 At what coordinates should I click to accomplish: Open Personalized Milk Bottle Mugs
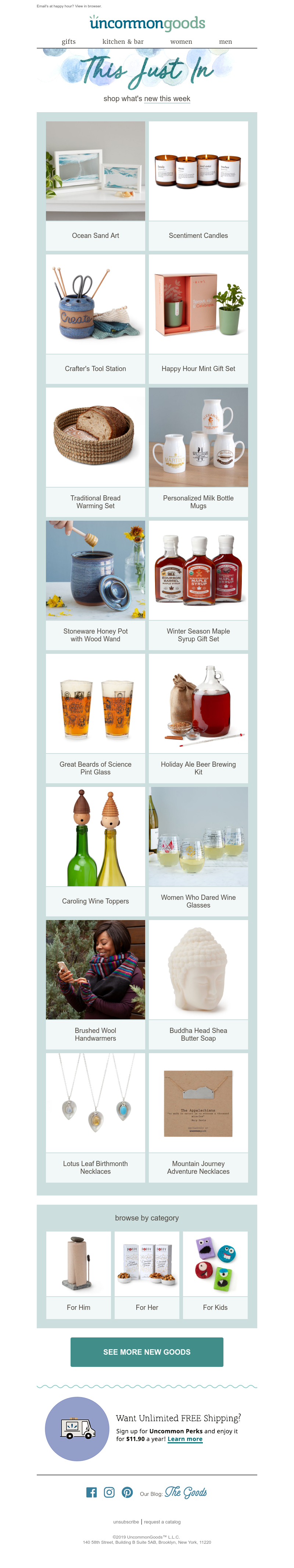(x=198, y=502)
